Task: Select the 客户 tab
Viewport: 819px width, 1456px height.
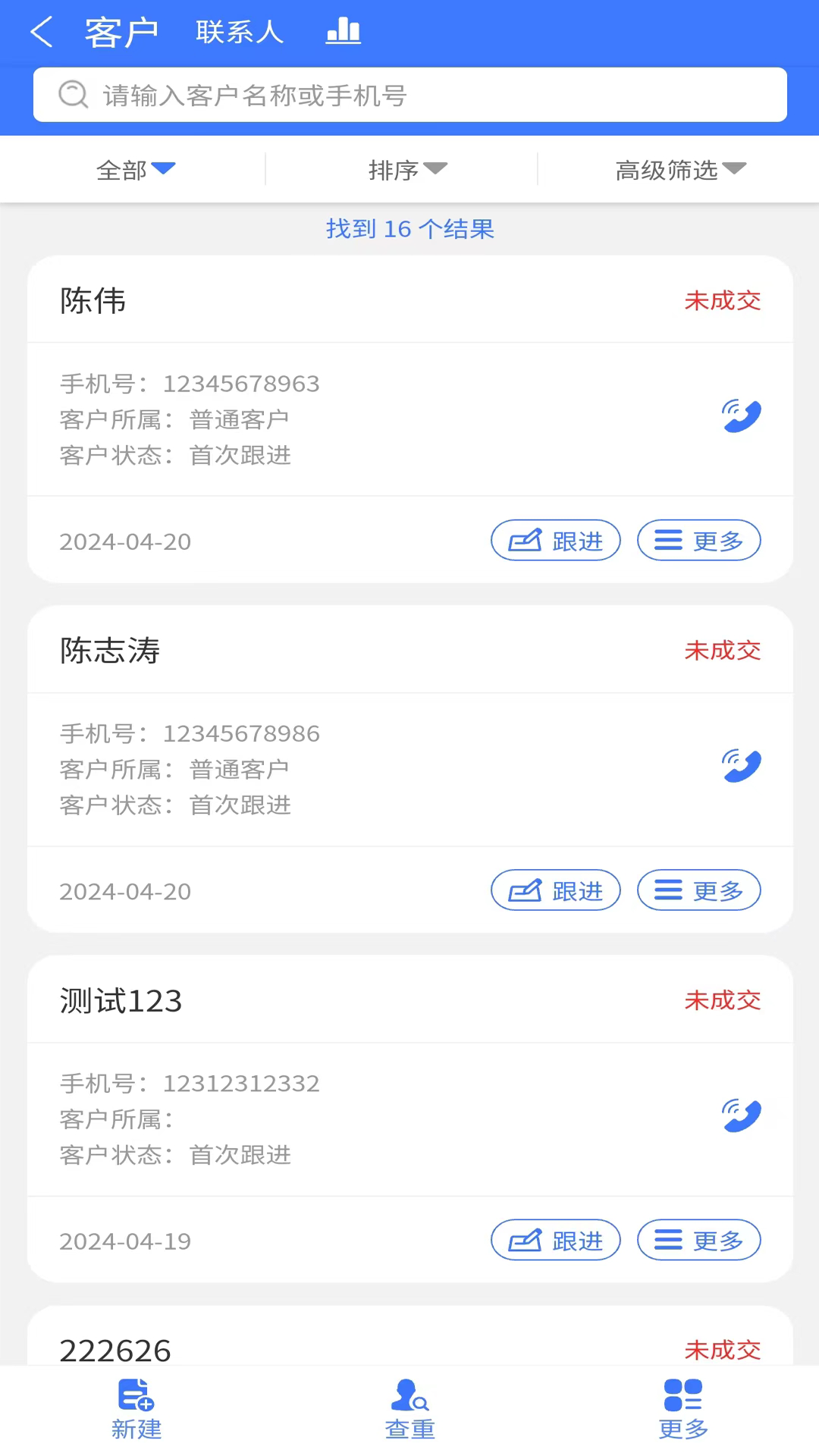Action: point(121,32)
